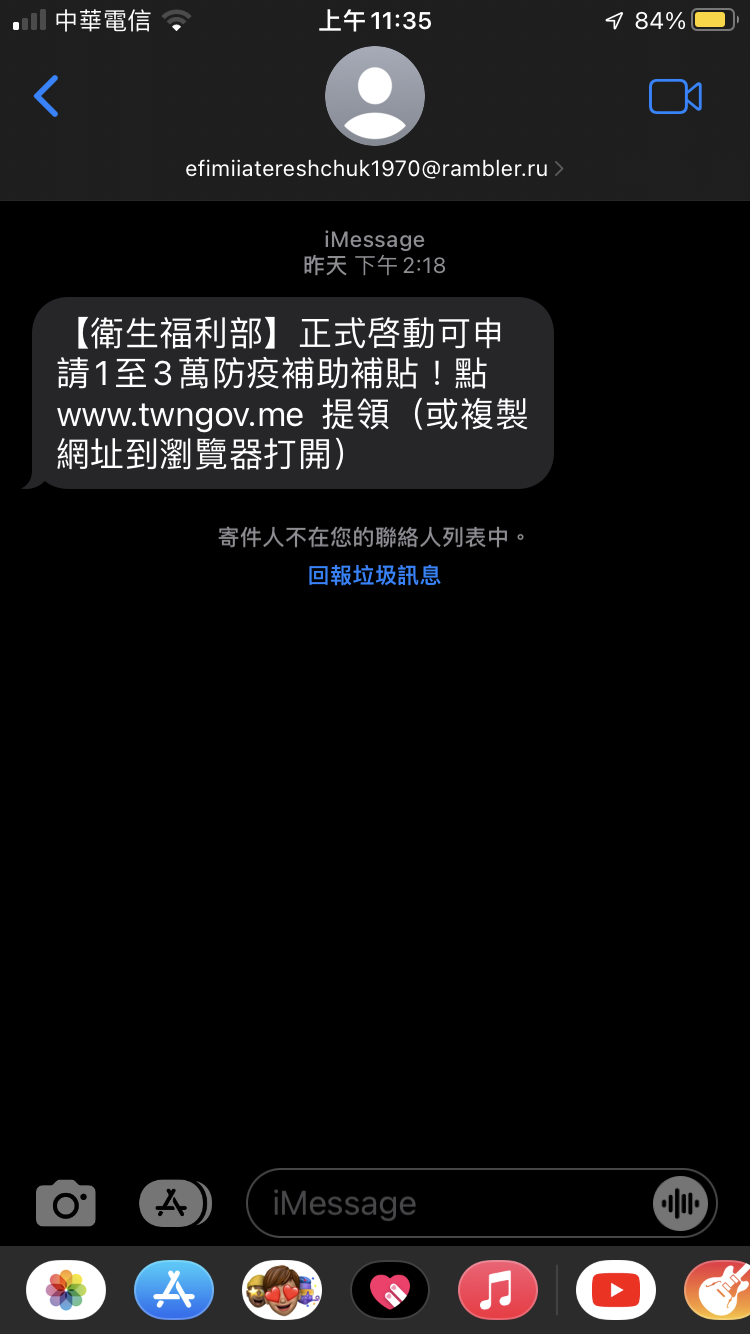Open the www.twngov.me link in the message
750x1334 pixels.
[180, 415]
